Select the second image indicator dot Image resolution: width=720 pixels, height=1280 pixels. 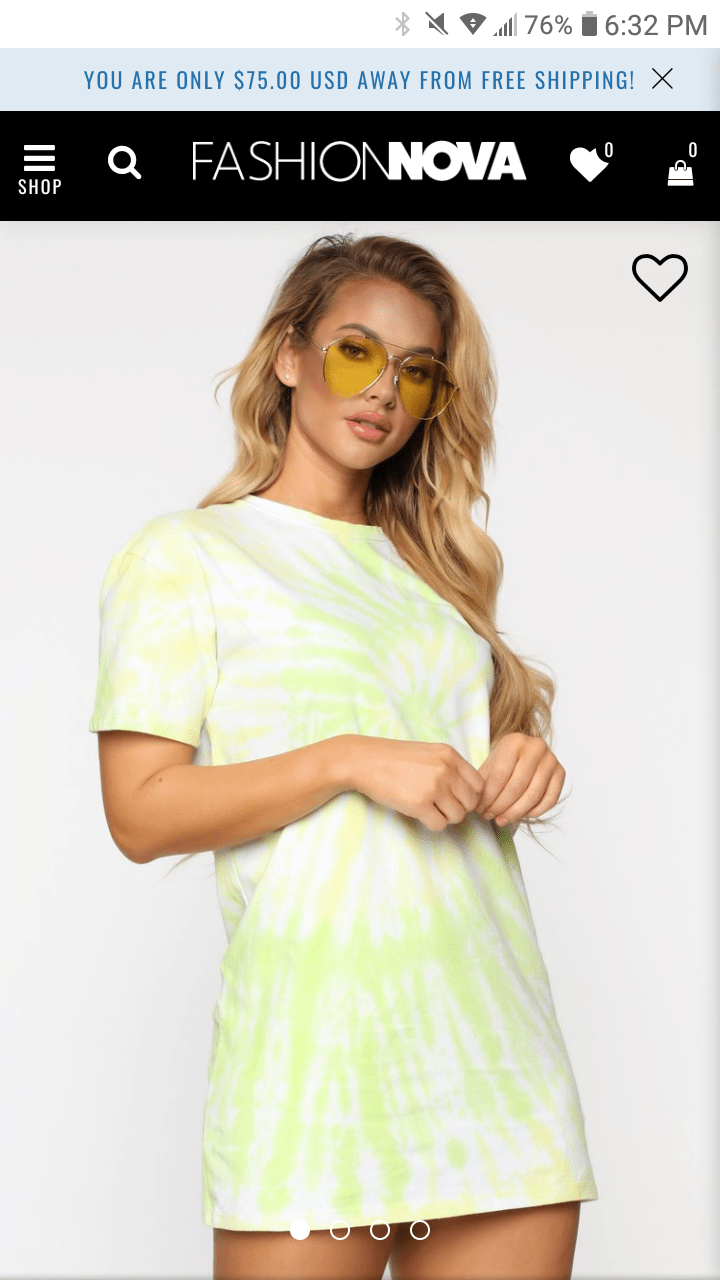point(340,1230)
